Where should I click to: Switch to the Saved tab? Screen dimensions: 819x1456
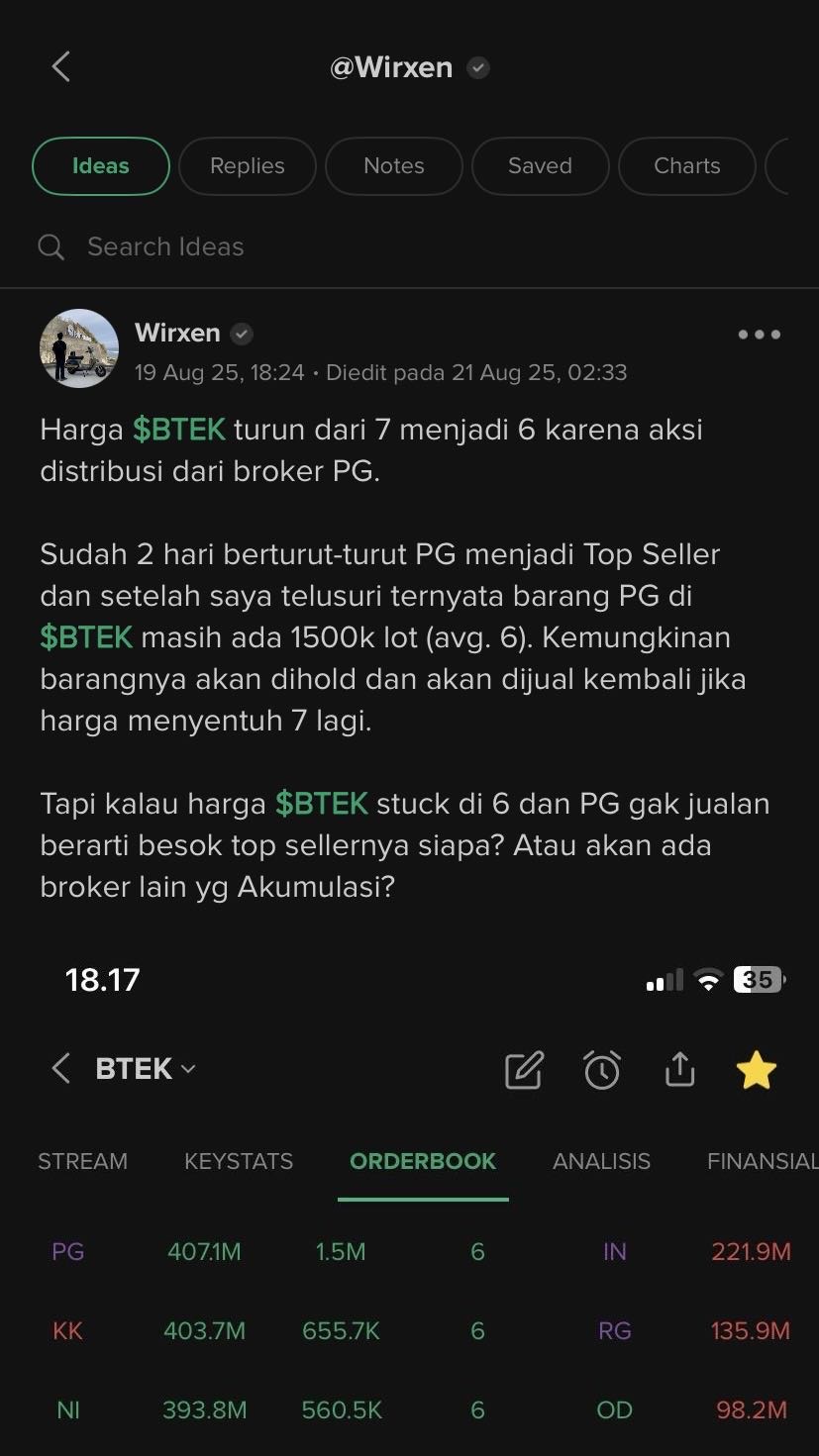[540, 166]
